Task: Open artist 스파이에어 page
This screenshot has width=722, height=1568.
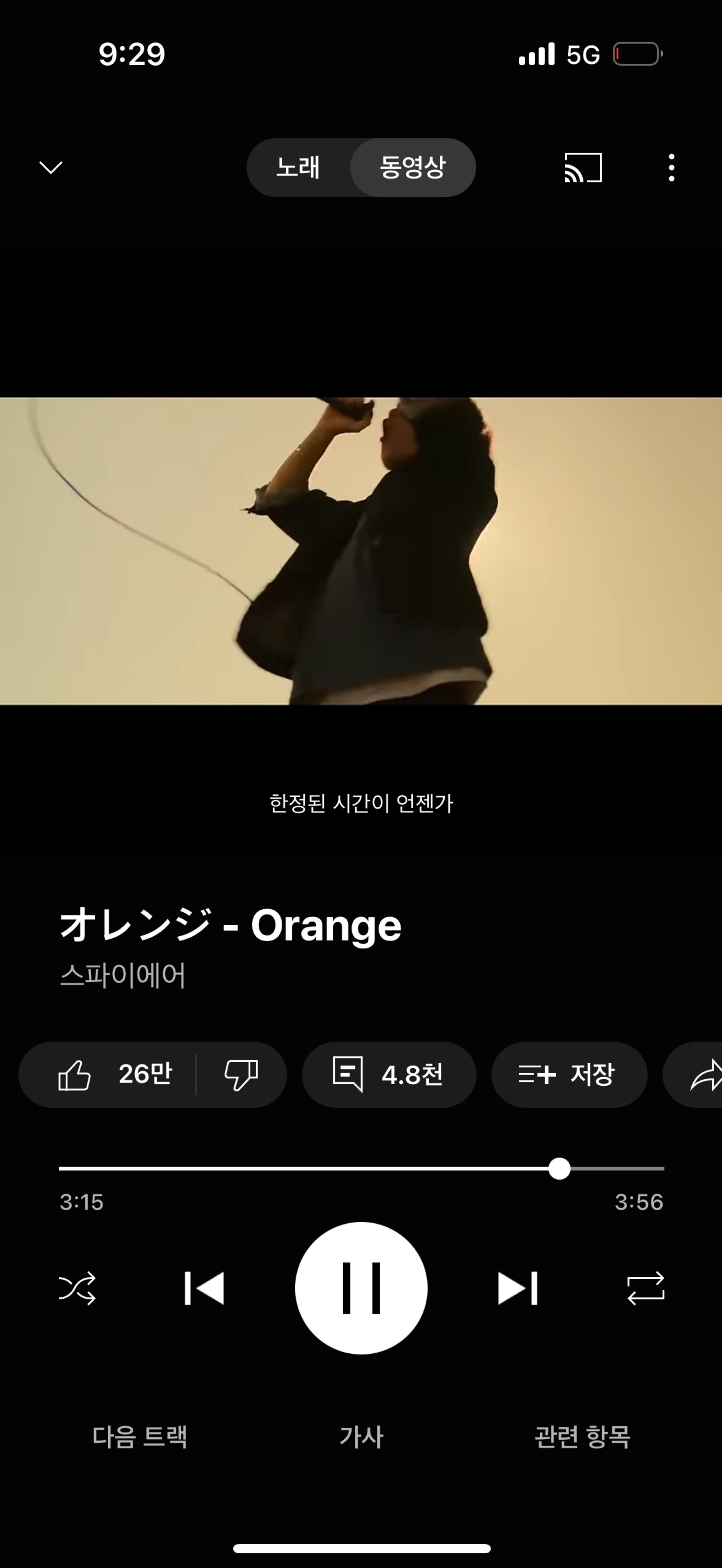Action: 123,975
